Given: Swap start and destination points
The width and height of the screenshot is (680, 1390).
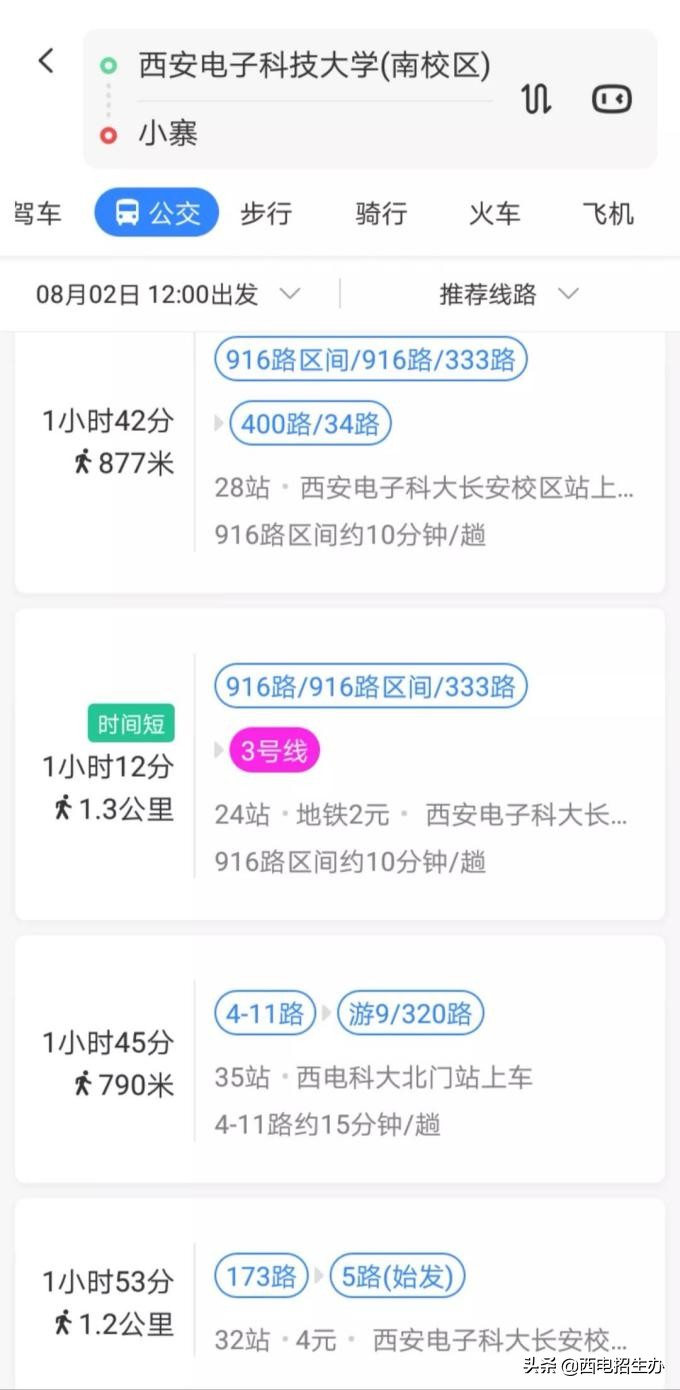Looking at the screenshot, I should (536, 99).
